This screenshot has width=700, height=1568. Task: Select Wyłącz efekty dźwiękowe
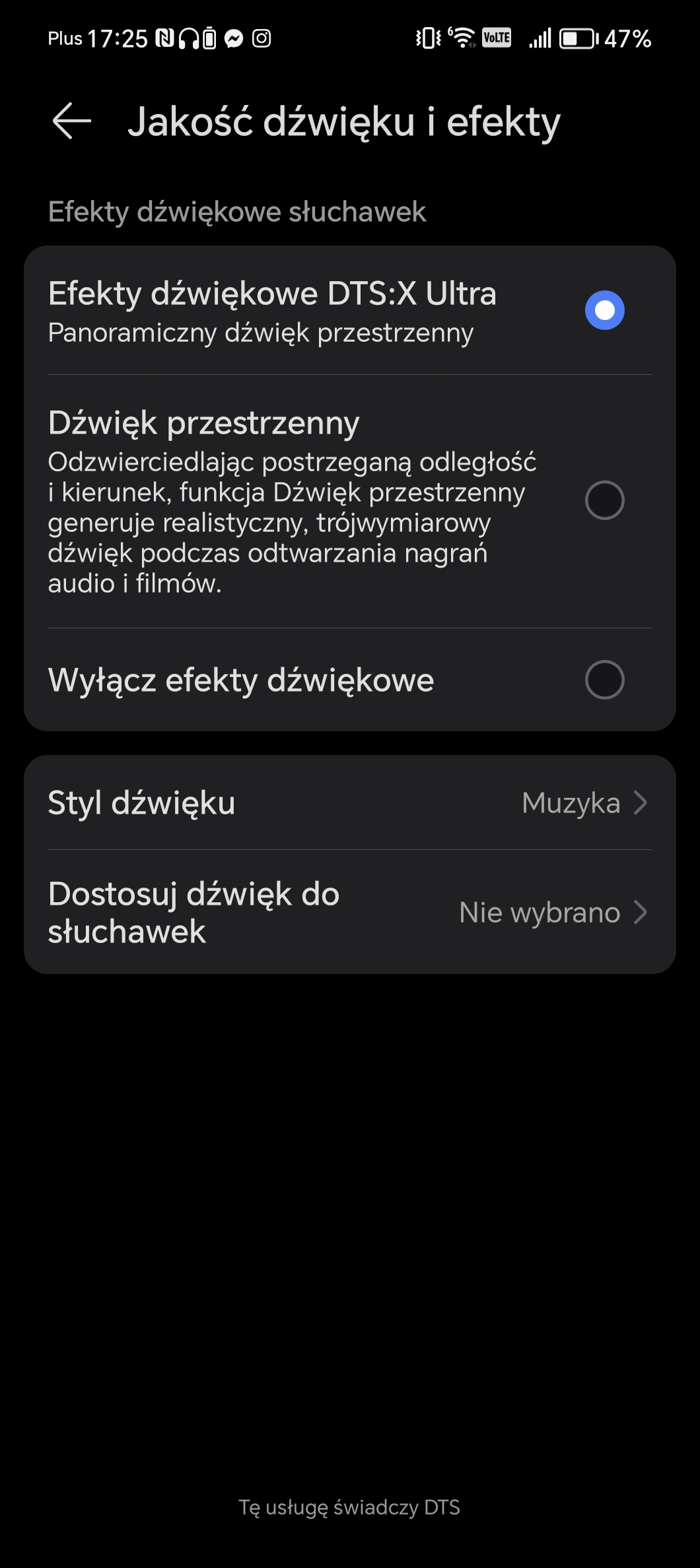tap(350, 680)
